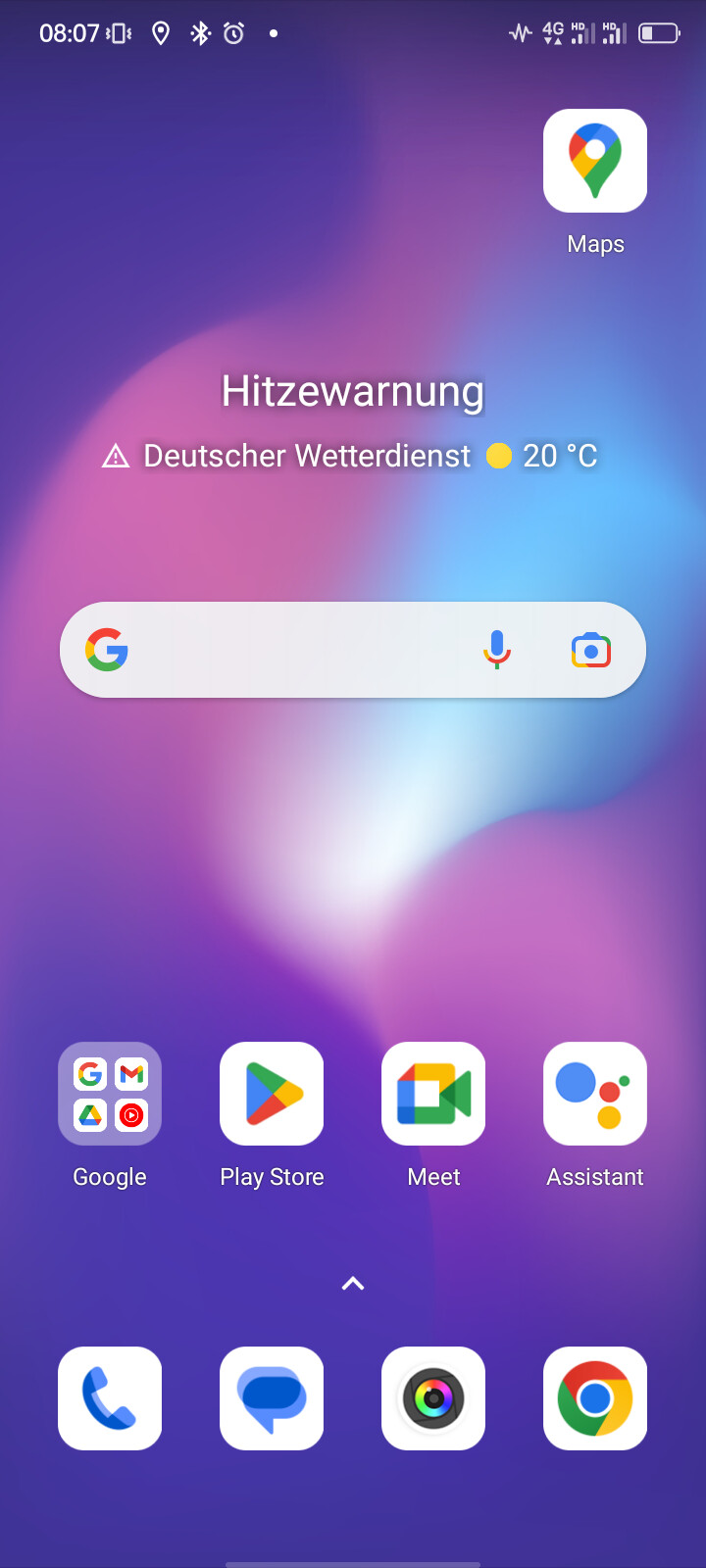Open the Chrome browser

595,1398
